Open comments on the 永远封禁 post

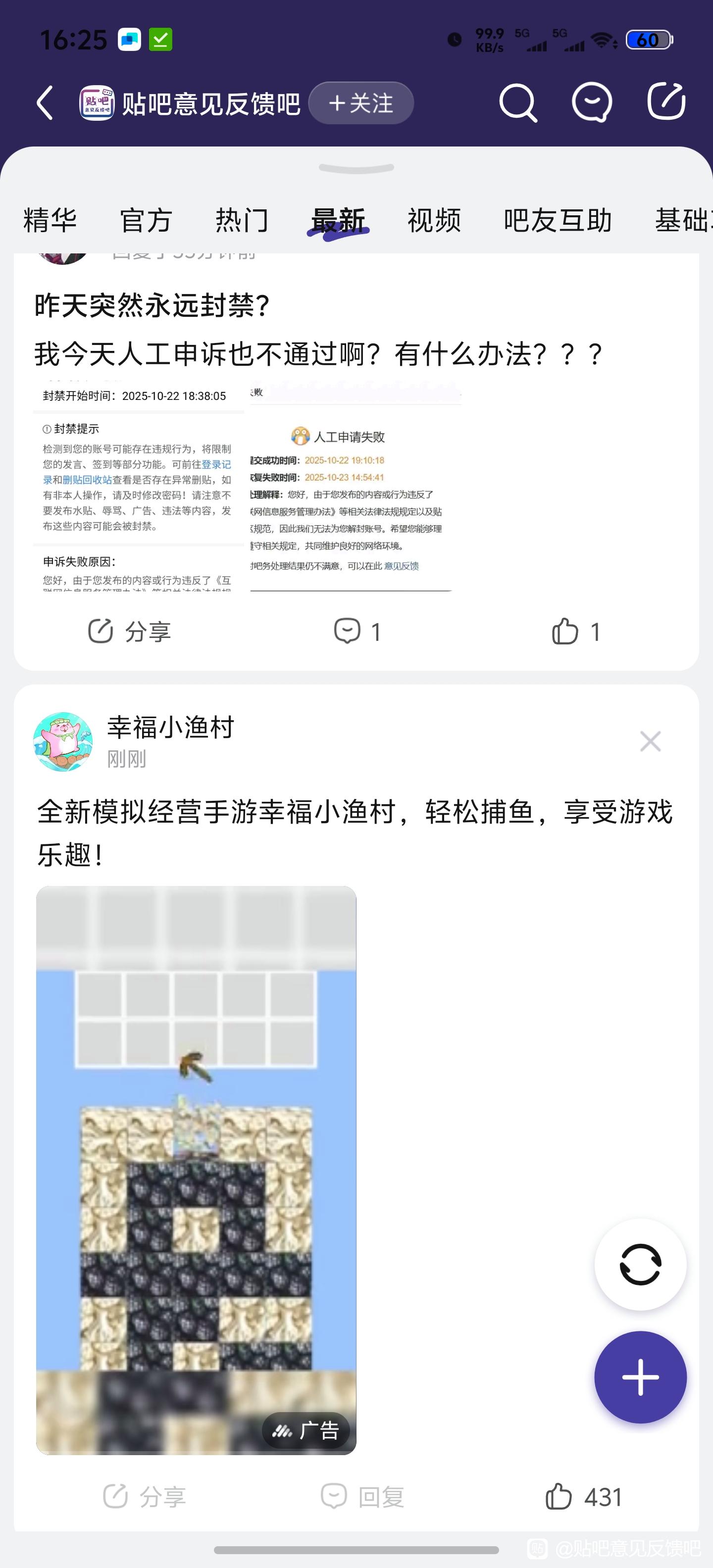(357, 631)
